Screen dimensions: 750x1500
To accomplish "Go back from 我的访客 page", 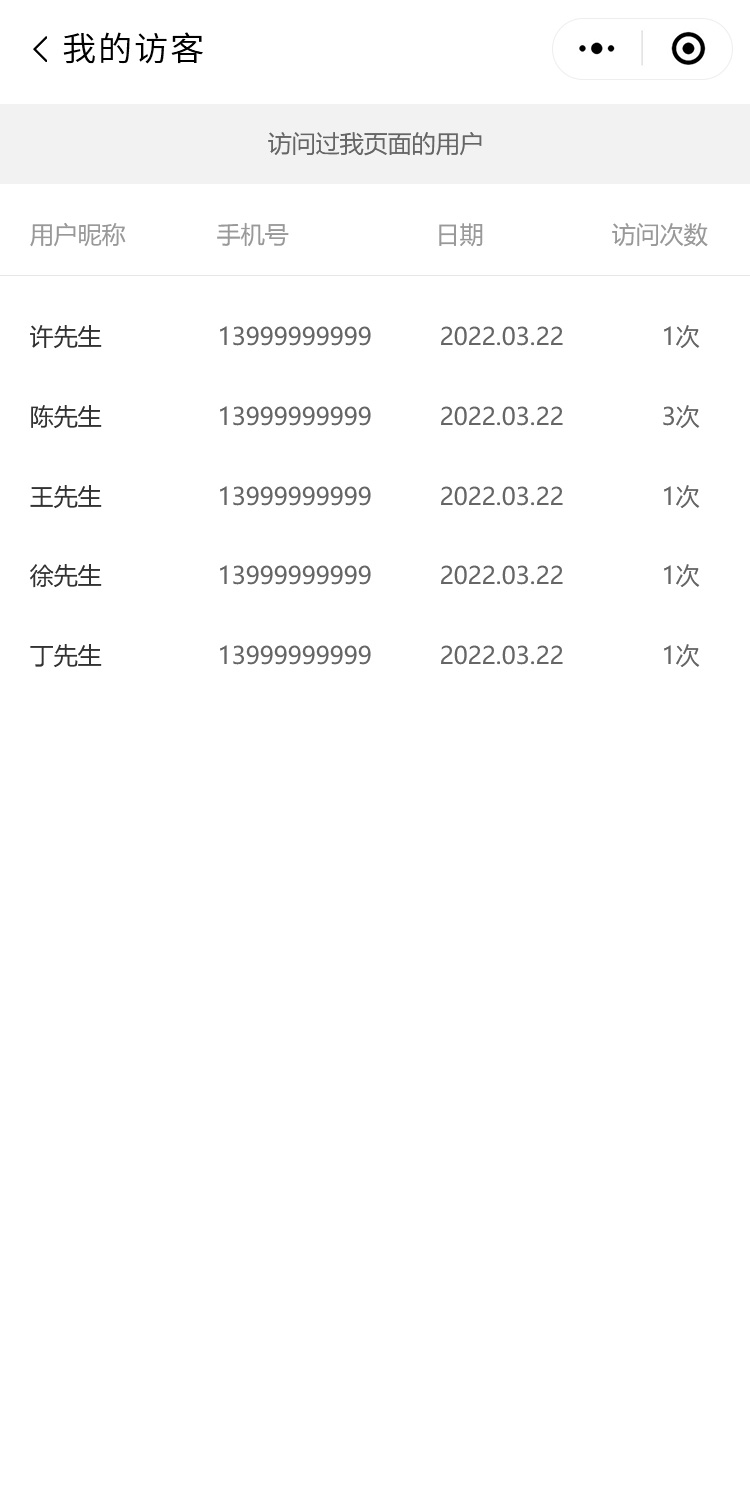I will (x=40, y=49).
